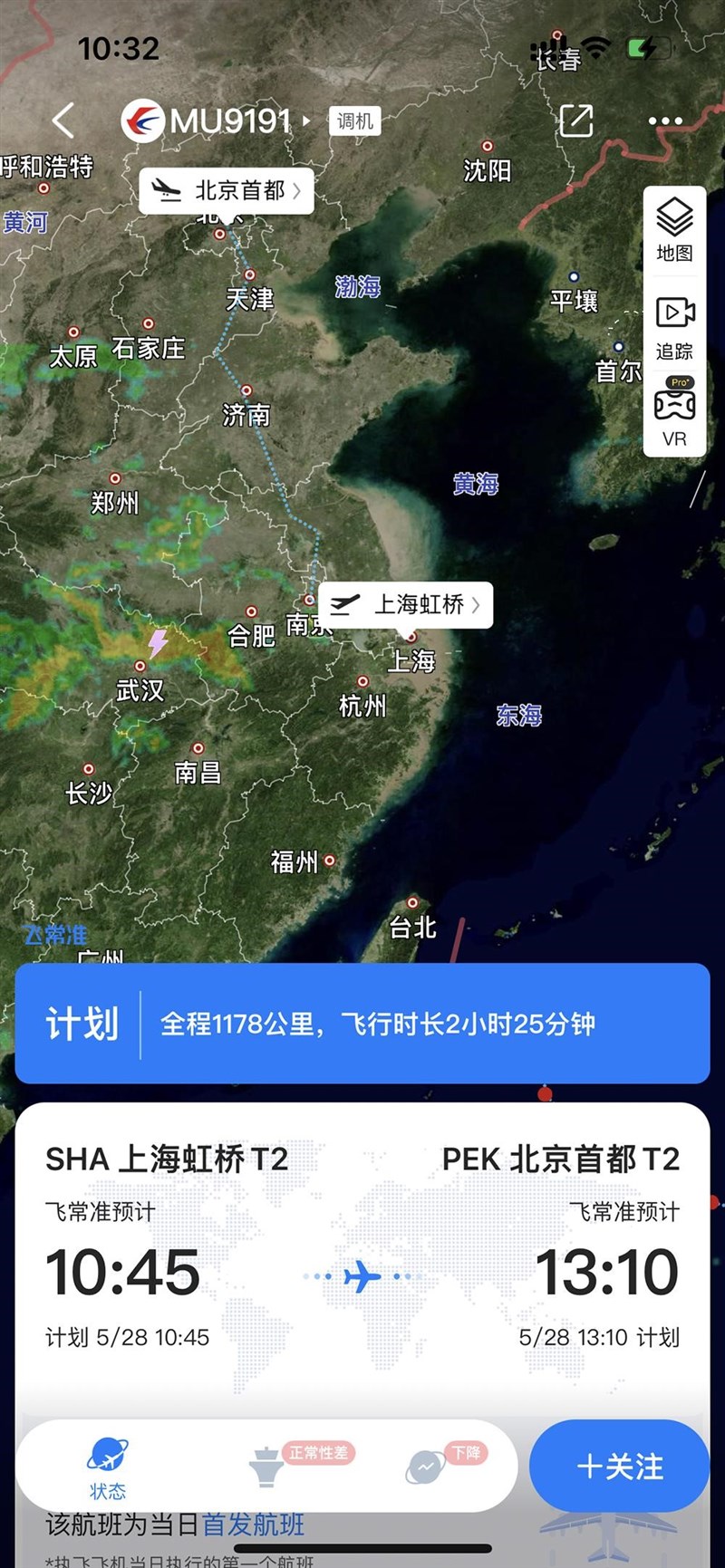
Task: Open the 地图 map layers option
Action: (674, 231)
